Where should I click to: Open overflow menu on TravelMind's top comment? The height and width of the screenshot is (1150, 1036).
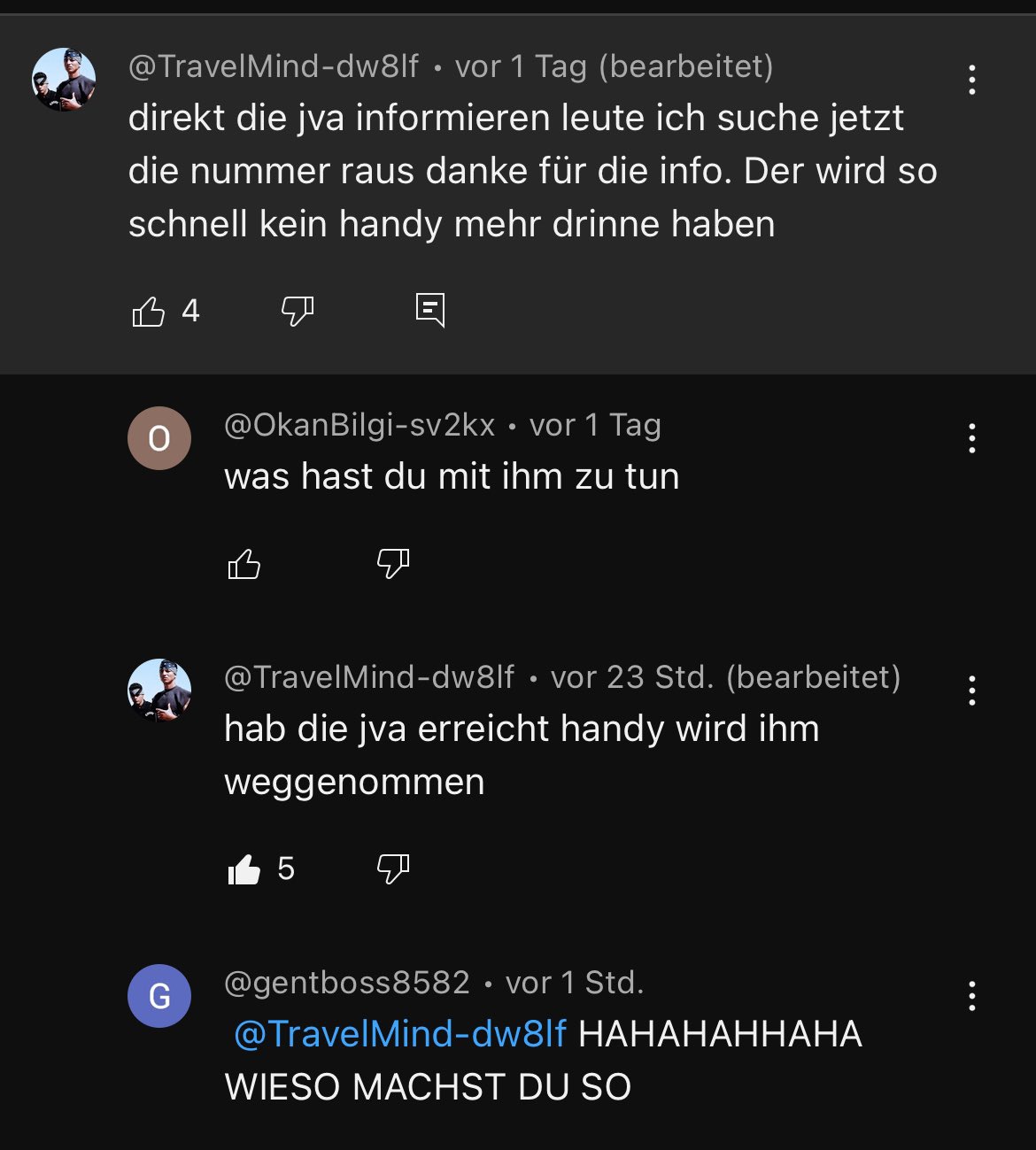pos(971,81)
